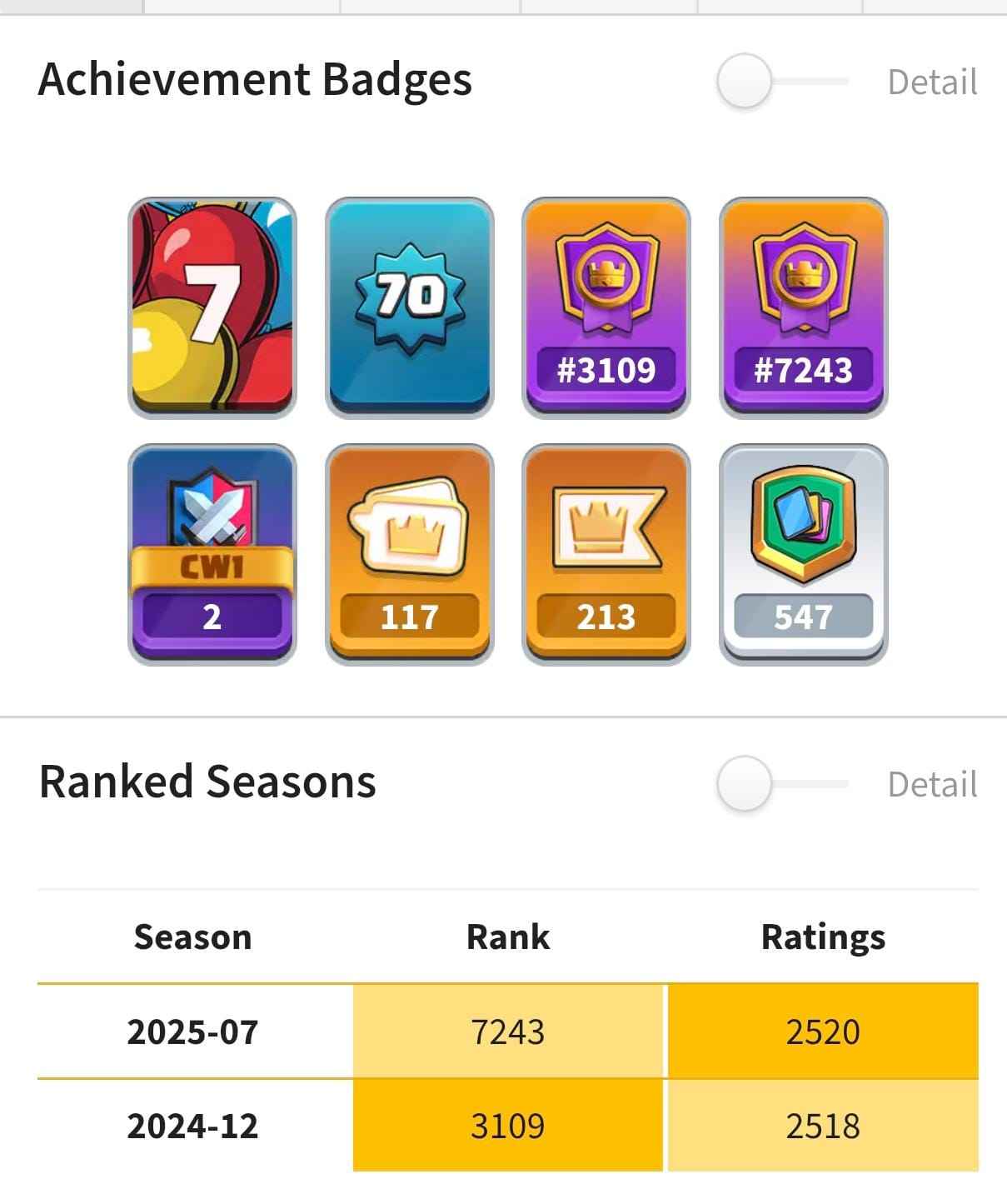Image resolution: width=1007 pixels, height=1204 pixels.
Task: Turn on Detail switch for Ranked Seasons
Action: [x=783, y=784]
